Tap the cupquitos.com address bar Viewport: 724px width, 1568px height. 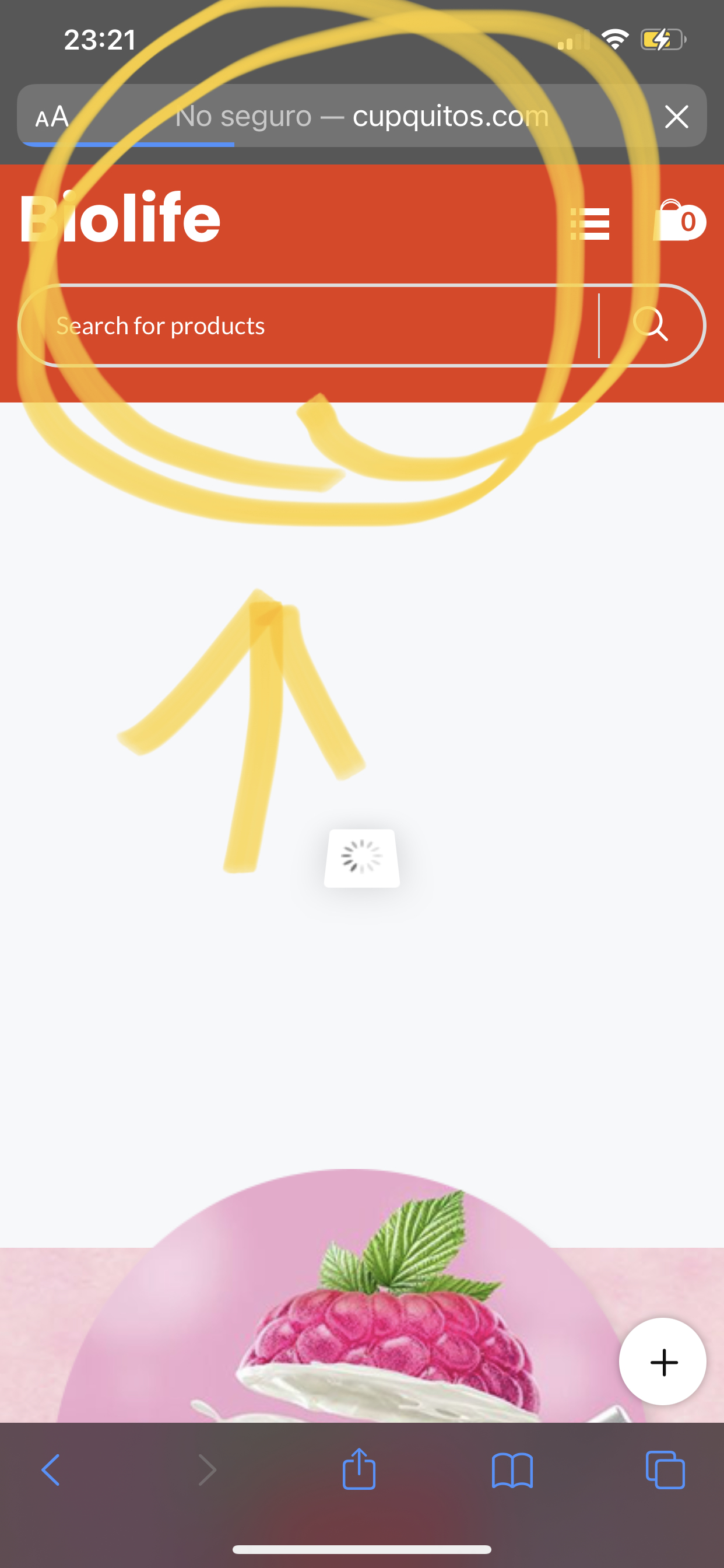click(362, 116)
